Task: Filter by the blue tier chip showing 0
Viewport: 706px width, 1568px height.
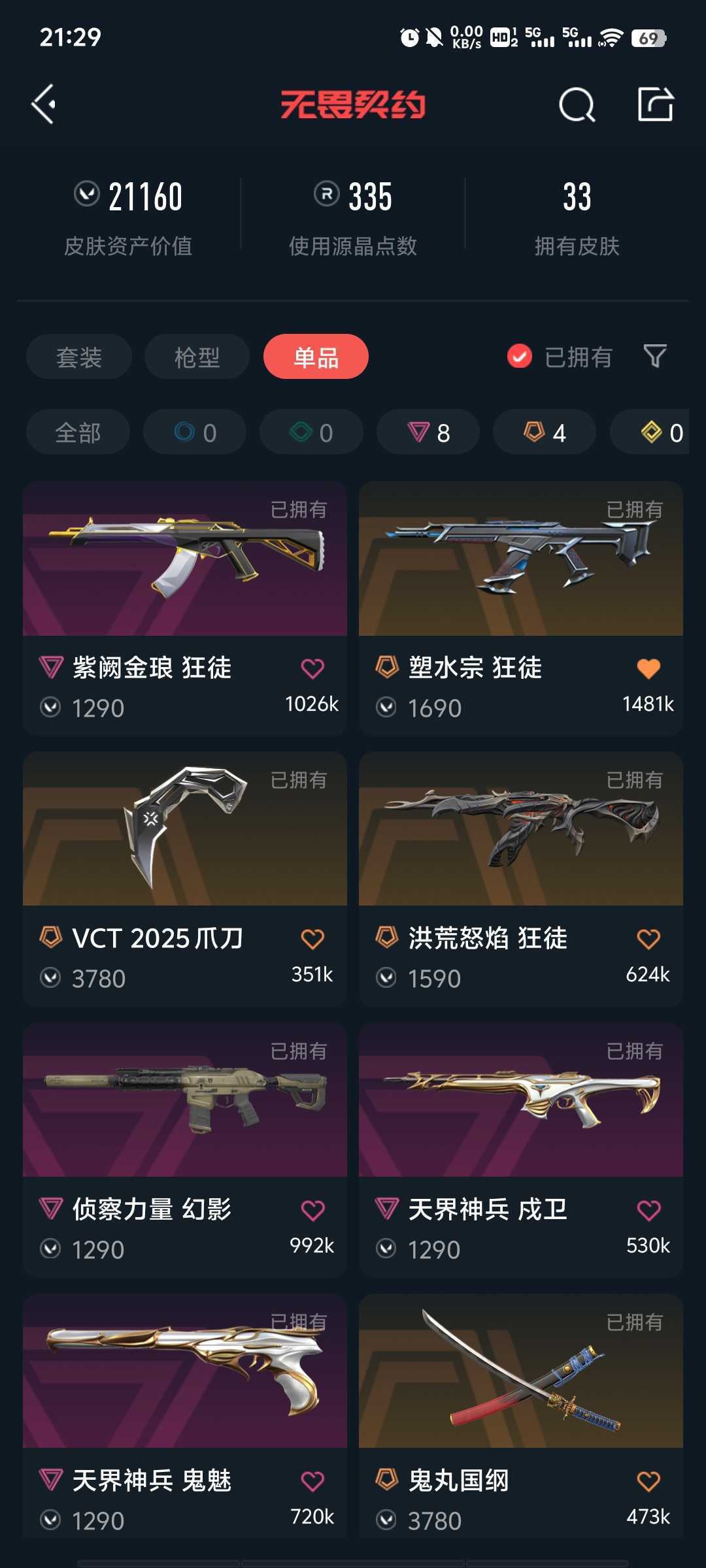Action: click(x=195, y=432)
